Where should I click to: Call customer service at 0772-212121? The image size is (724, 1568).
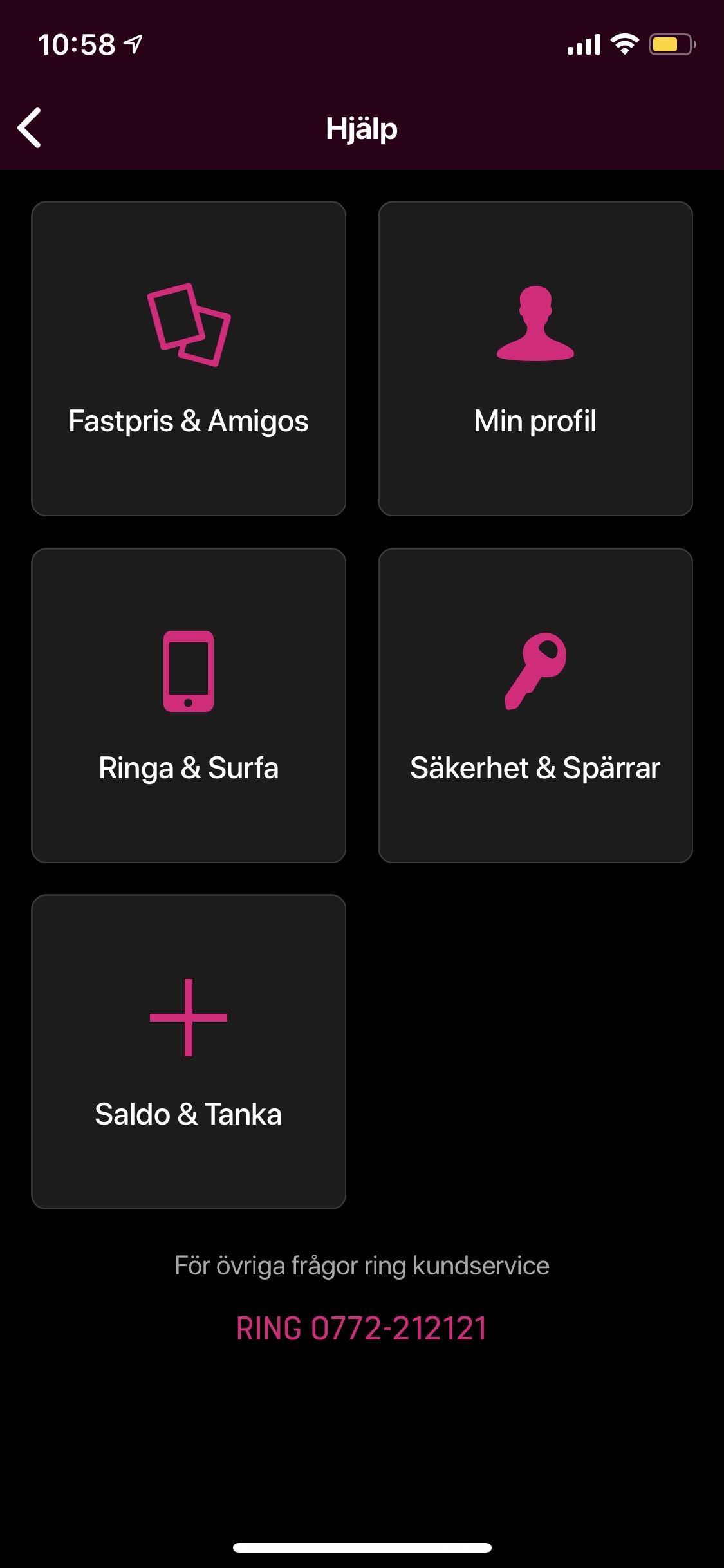[x=362, y=1329]
